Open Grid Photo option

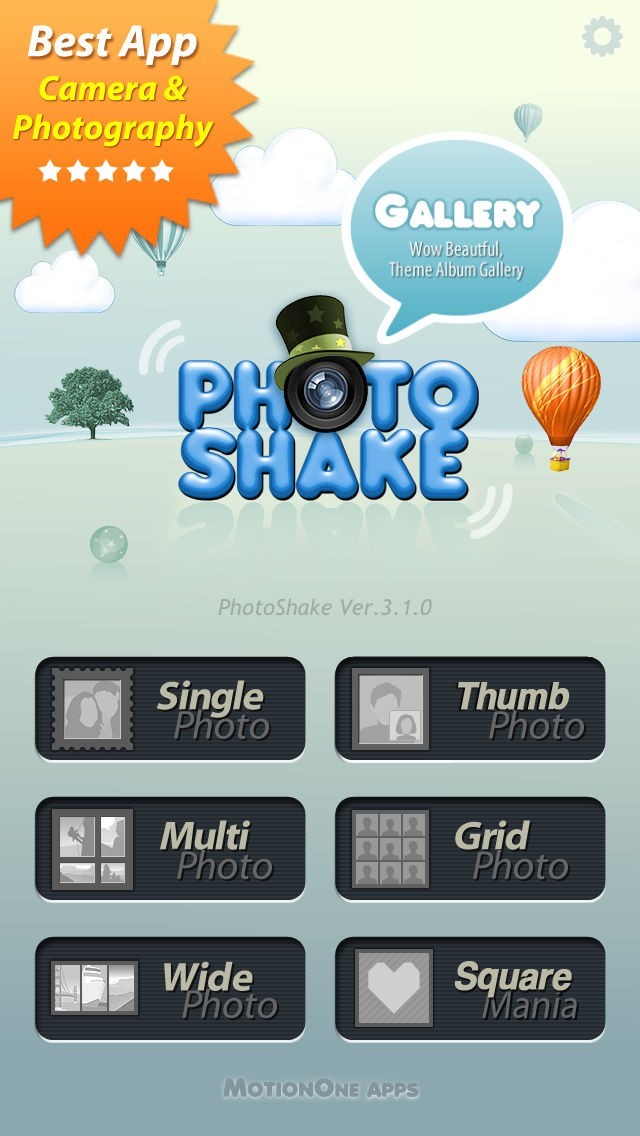pos(470,849)
